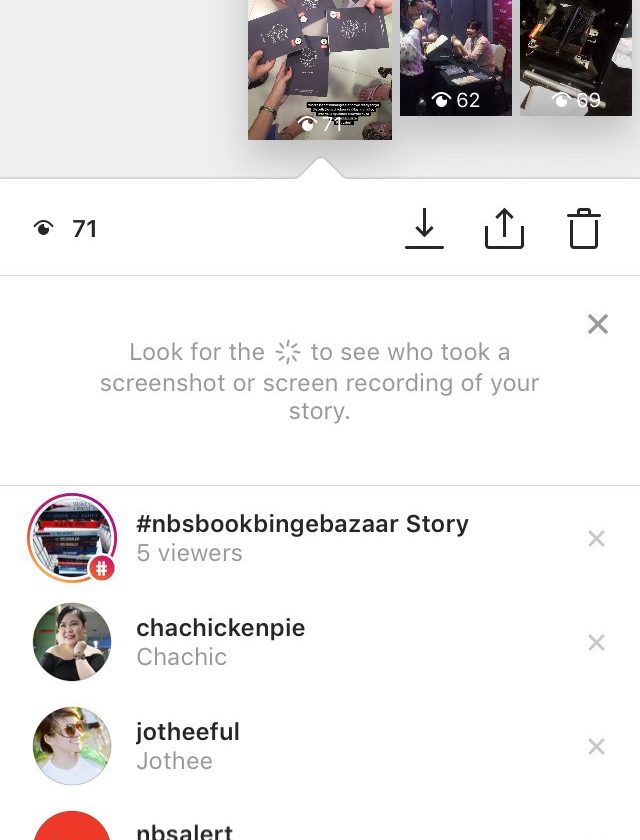Hide the #nbsbookbingebazaar Story row
This screenshot has height=840, width=640.
(596, 539)
